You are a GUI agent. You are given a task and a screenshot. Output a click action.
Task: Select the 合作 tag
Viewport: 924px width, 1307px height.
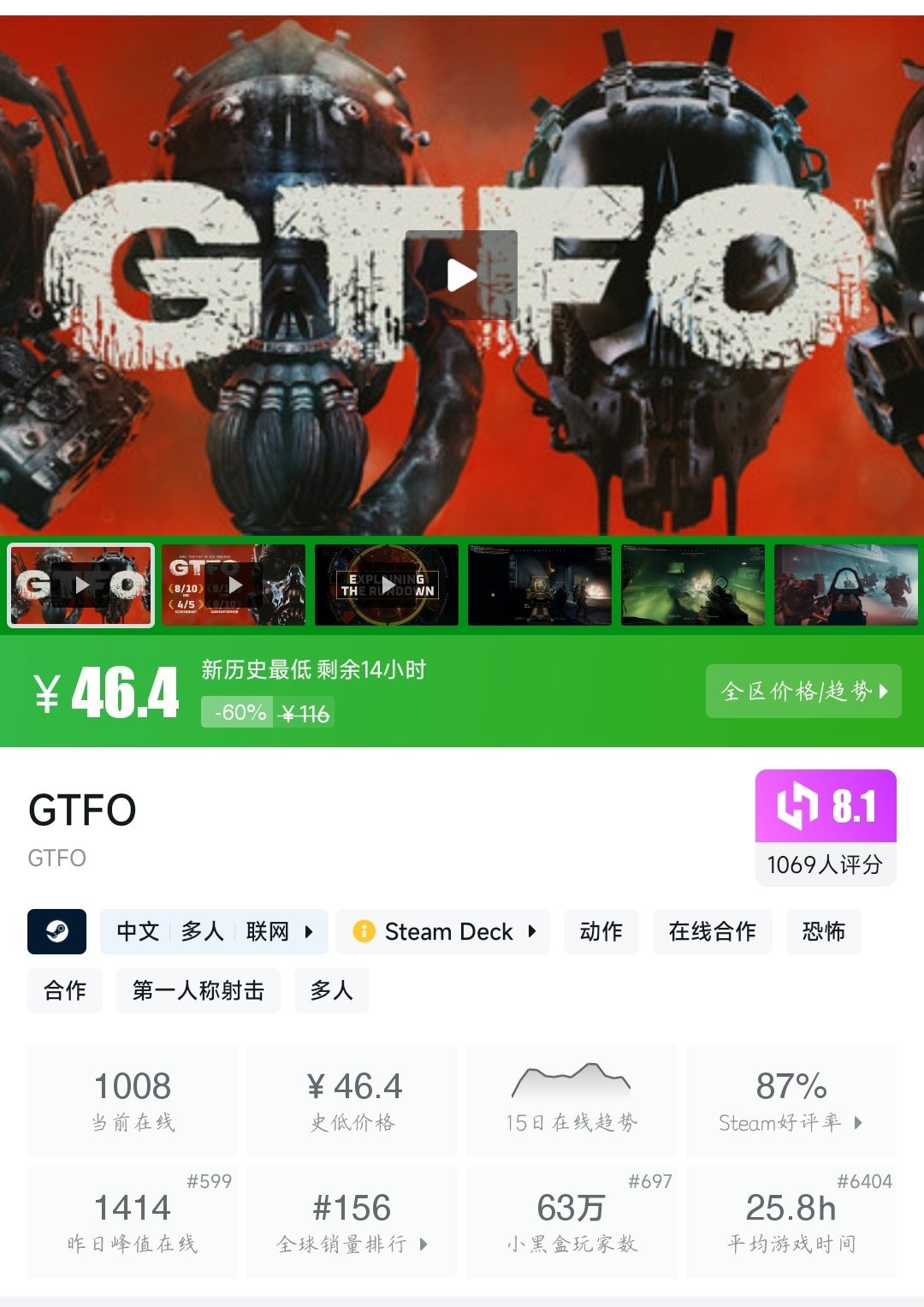tap(65, 990)
